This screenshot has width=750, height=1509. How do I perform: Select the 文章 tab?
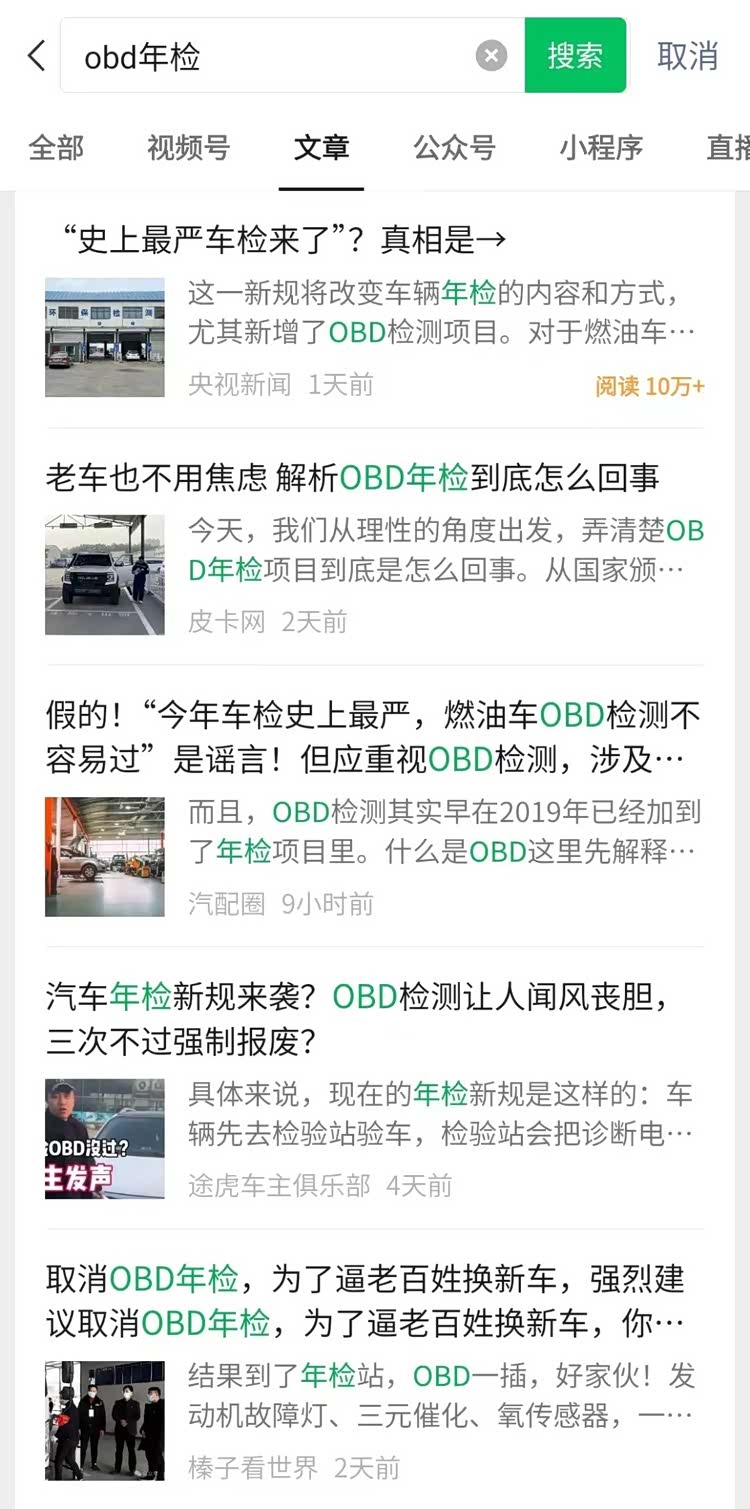pos(321,148)
